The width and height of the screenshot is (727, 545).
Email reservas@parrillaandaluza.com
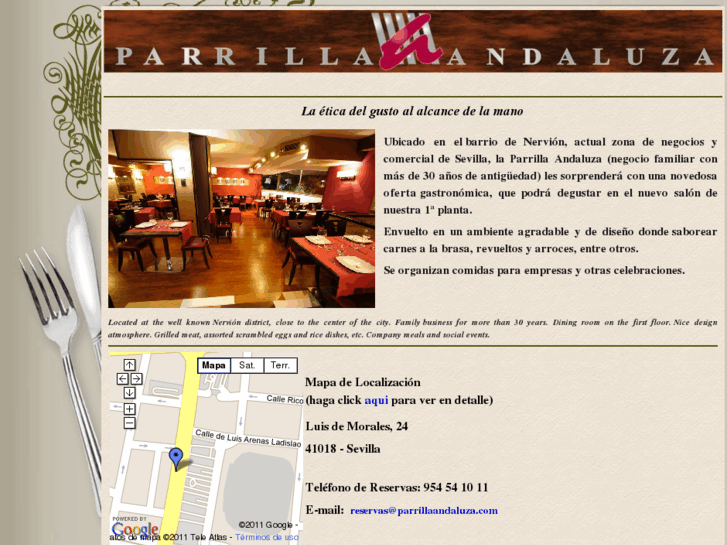(423, 511)
